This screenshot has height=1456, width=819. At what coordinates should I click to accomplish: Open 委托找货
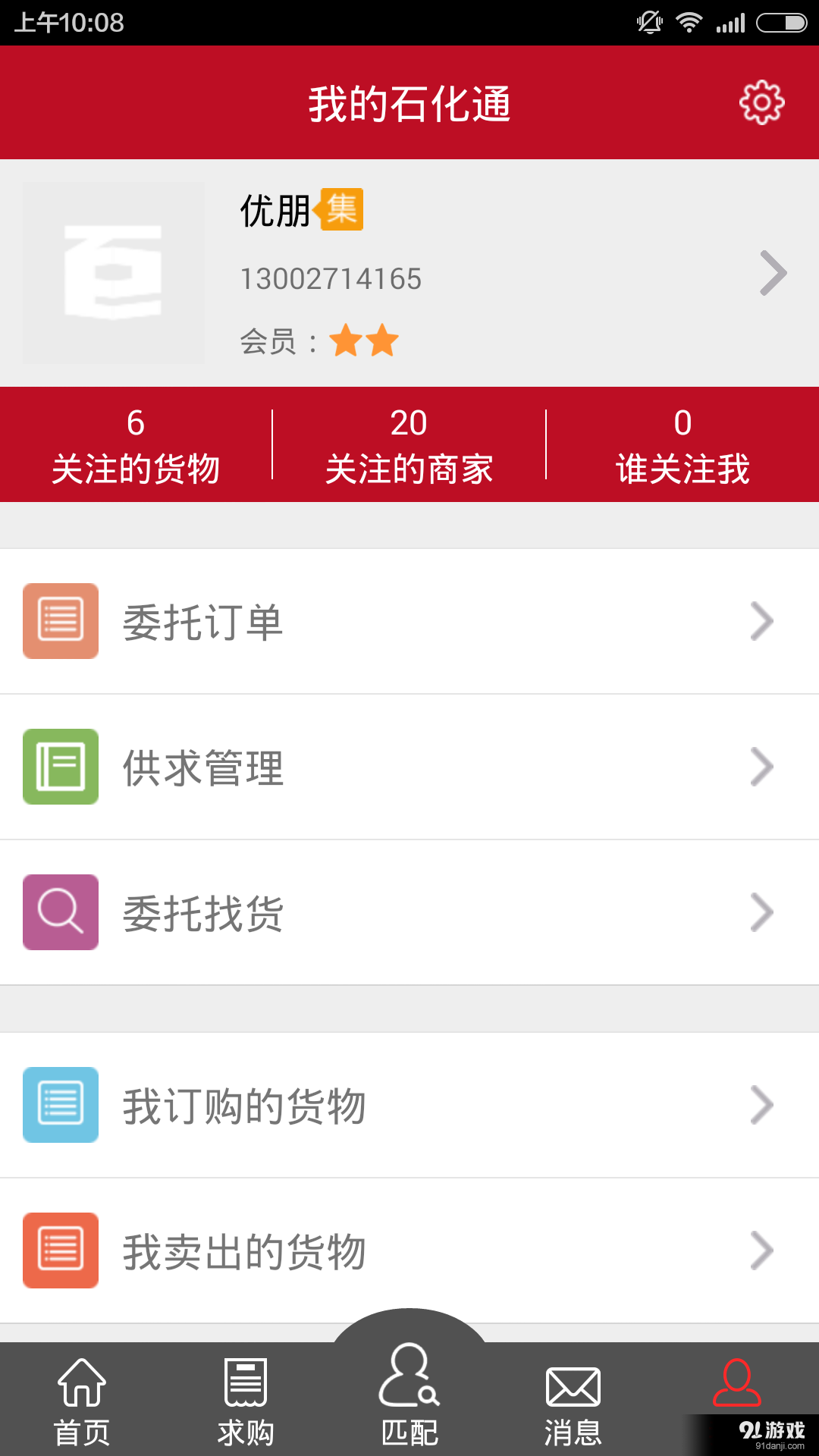(x=409, y=913)
